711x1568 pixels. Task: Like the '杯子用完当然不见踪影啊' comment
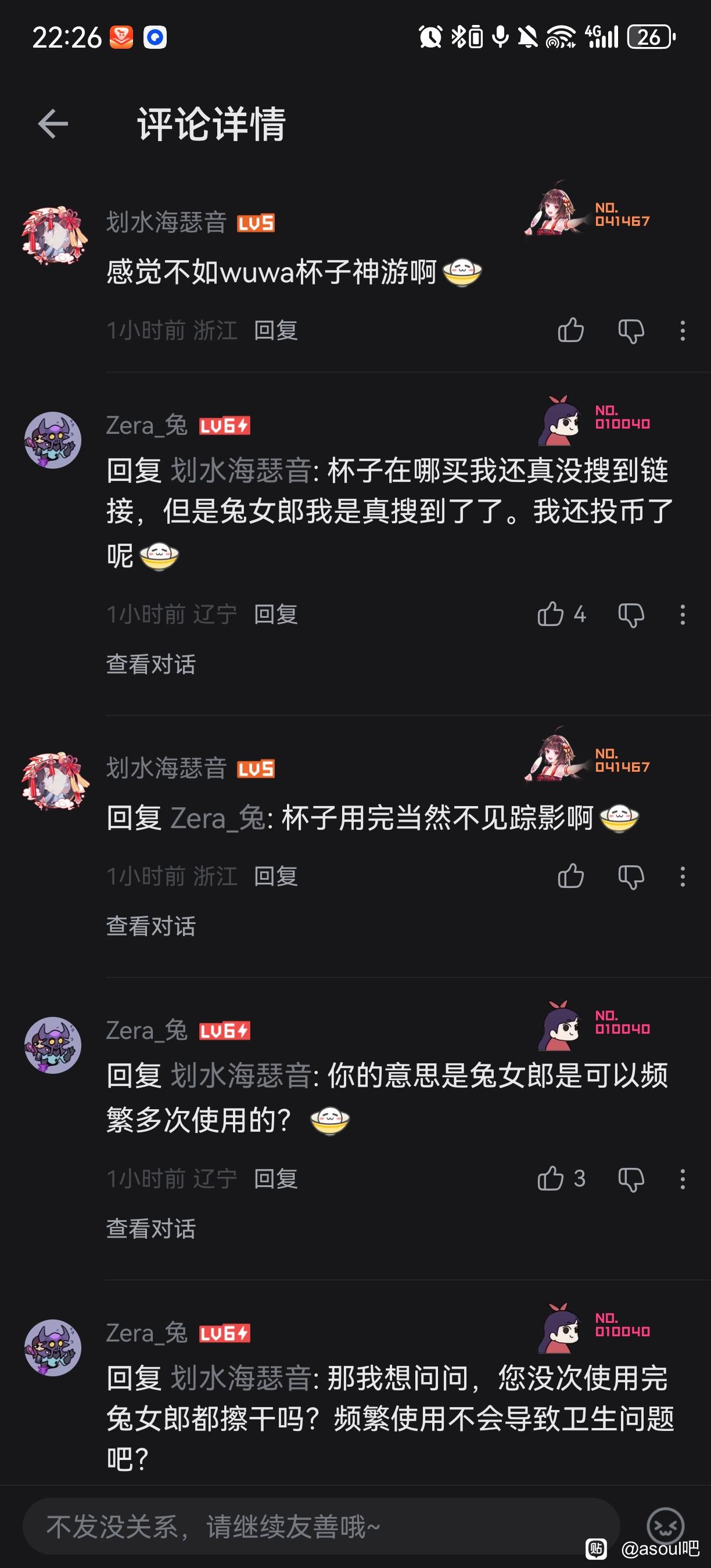[x=570, y=876]
